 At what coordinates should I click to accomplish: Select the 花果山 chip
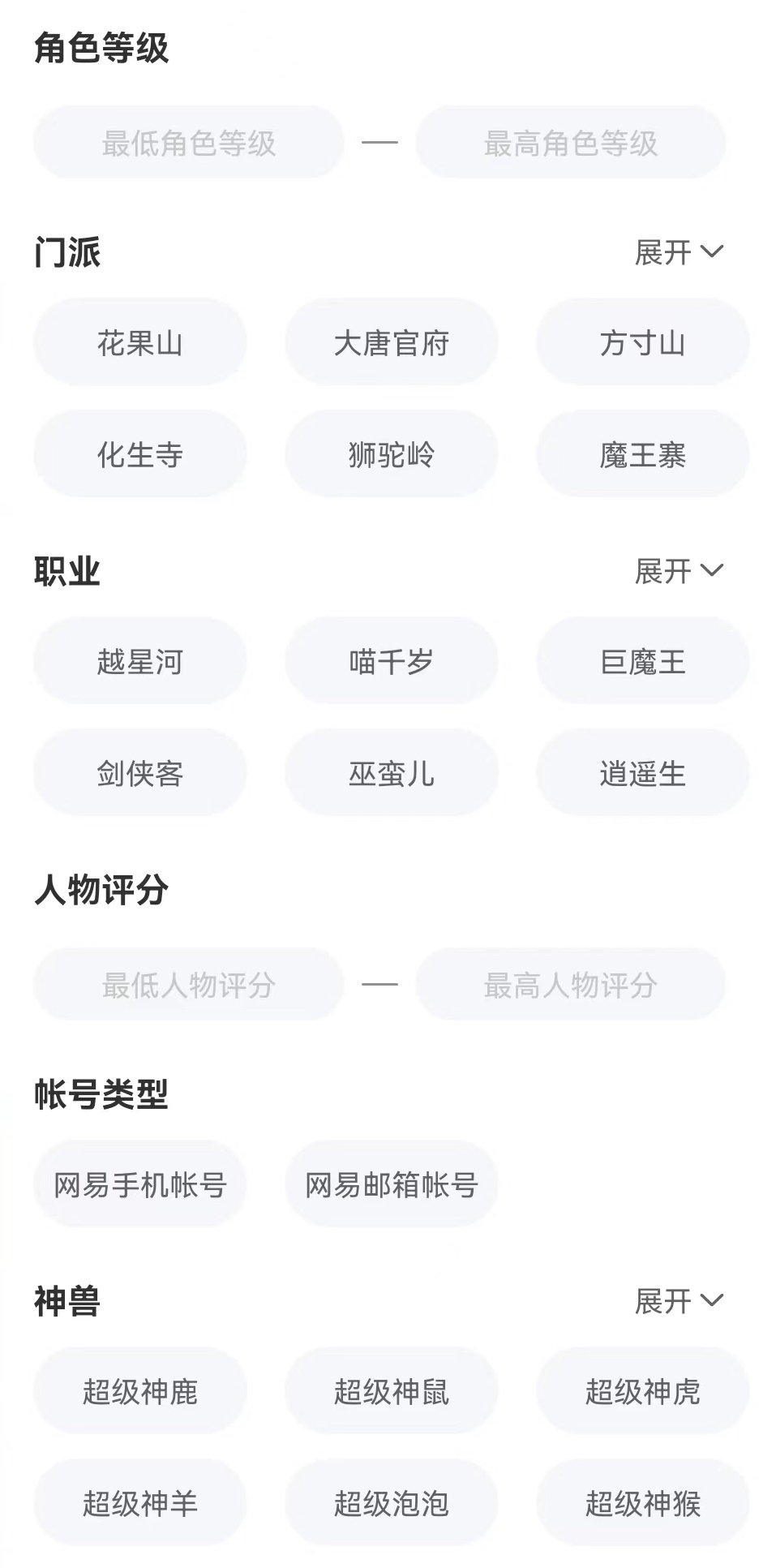[140, 342]
